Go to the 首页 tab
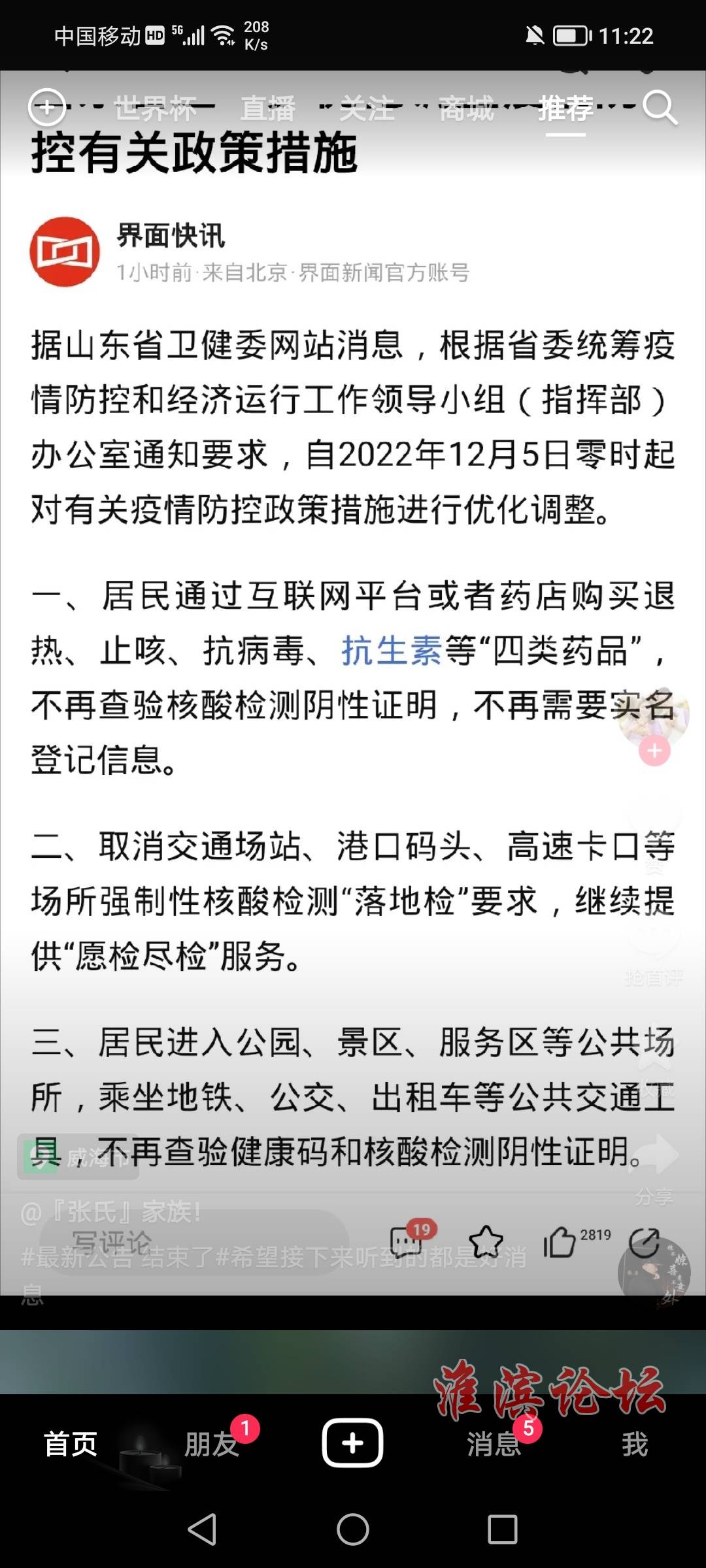 coord(71,1443)
